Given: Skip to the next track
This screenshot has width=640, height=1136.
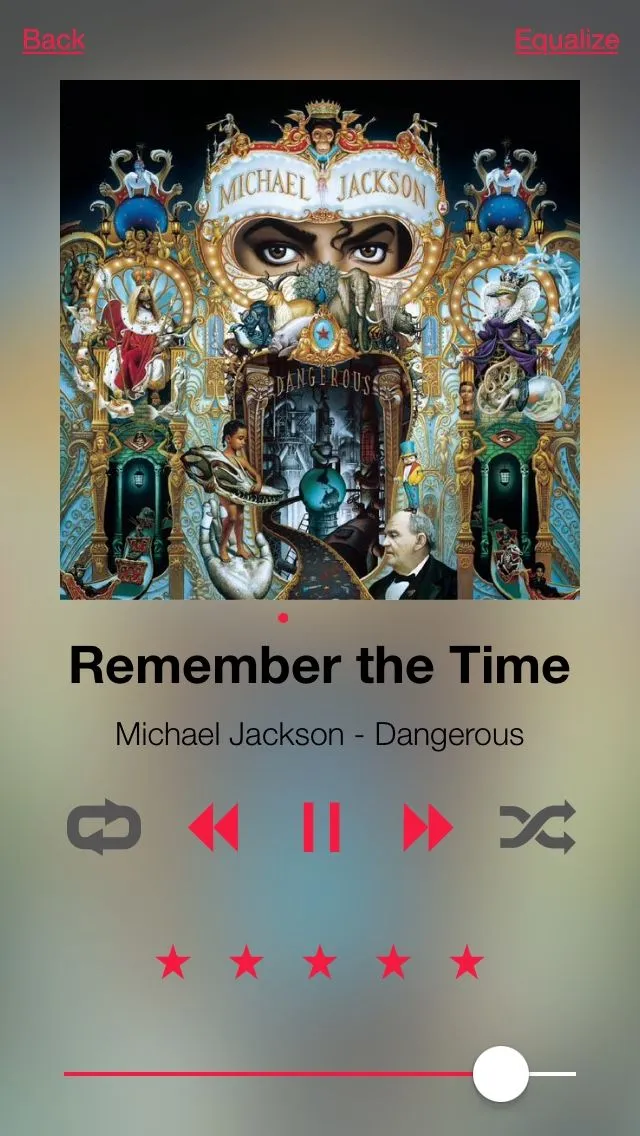Looking at the screenshot, I should pyautogui.click(x=428, y=828).
